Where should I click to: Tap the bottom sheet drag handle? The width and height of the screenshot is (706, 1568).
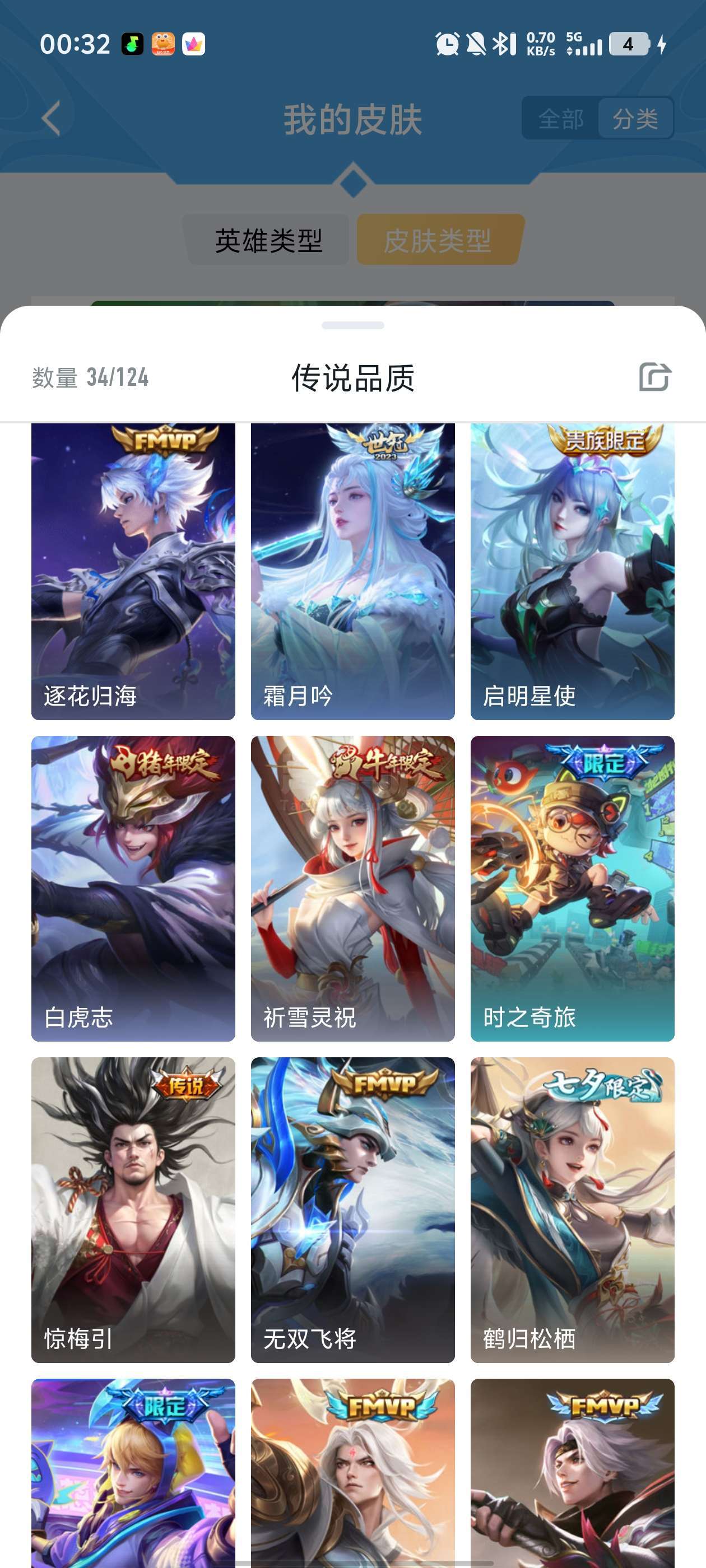352,326
